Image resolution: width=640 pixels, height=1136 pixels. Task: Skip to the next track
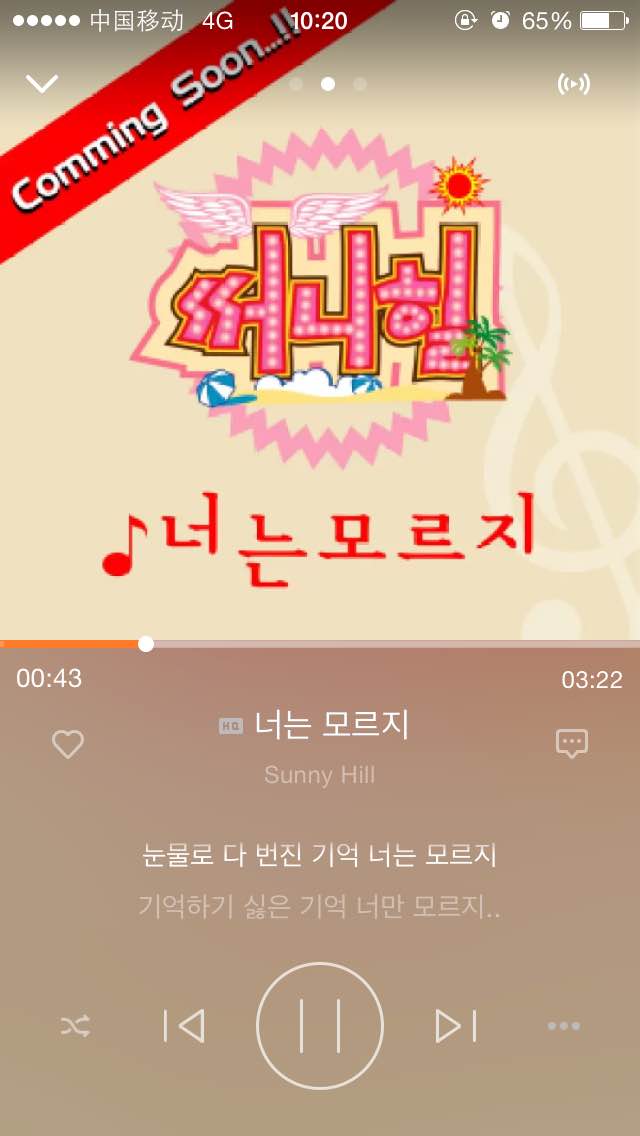point(456,1026)
